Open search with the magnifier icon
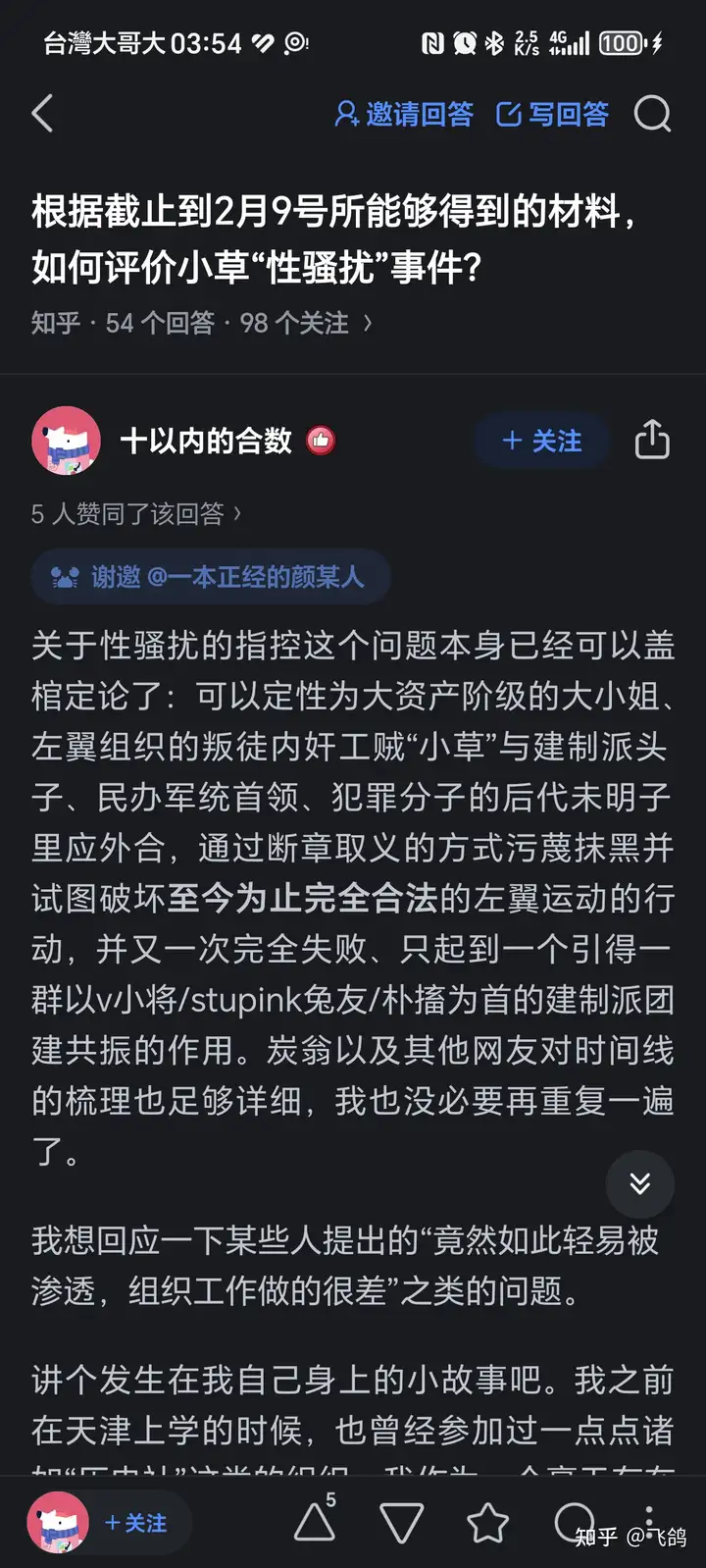Screen dimensions: 706x1568 point(652,114)
